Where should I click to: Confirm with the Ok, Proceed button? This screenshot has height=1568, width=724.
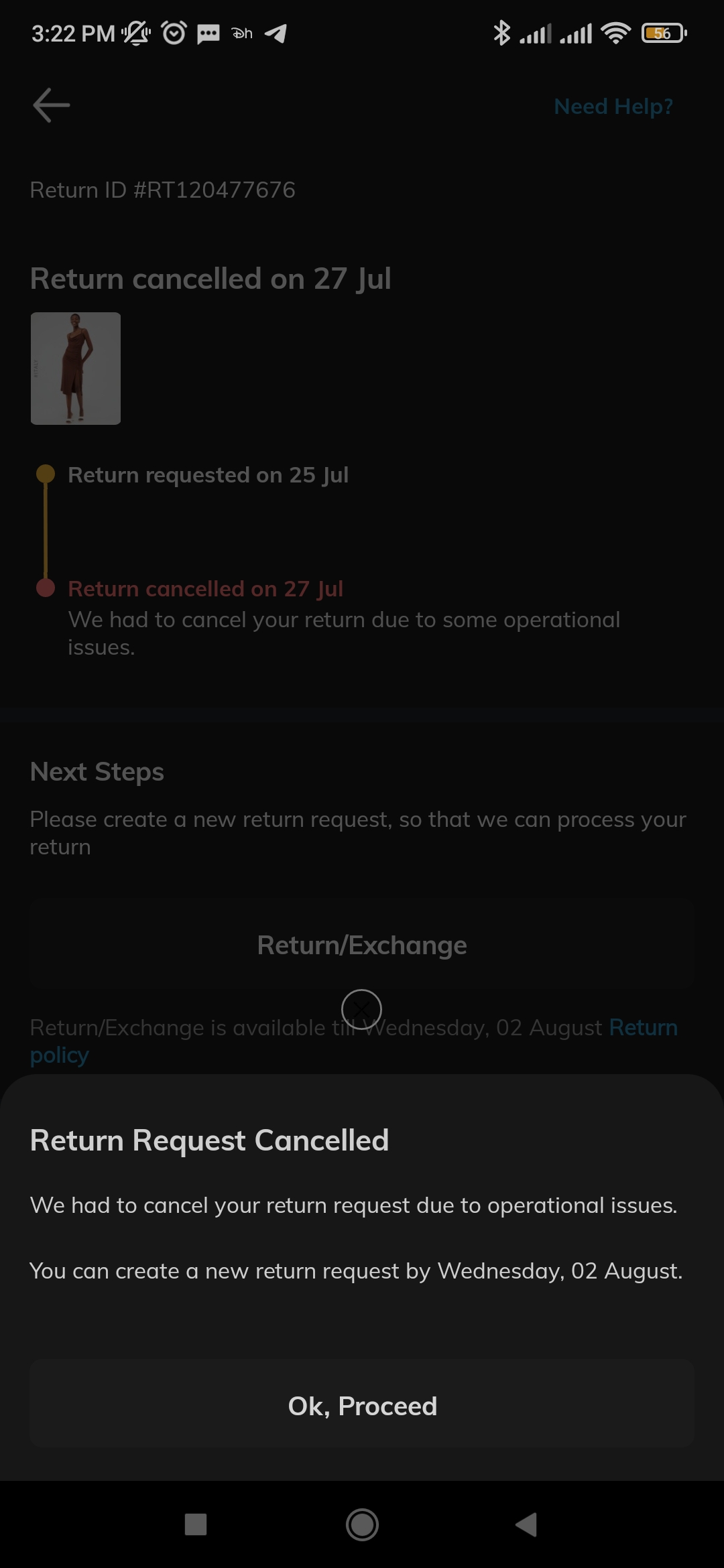(x=362, y=1405)
